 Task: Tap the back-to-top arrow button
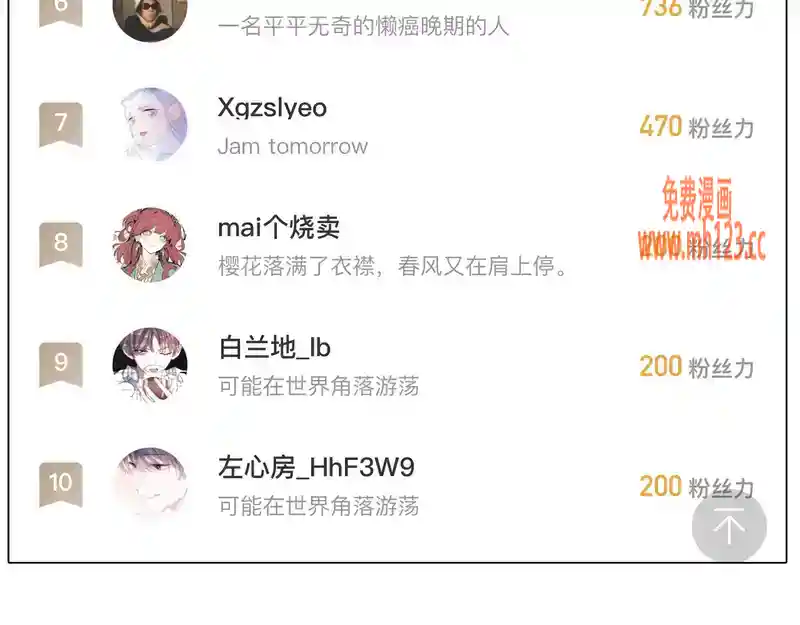[x=729, y=526]
